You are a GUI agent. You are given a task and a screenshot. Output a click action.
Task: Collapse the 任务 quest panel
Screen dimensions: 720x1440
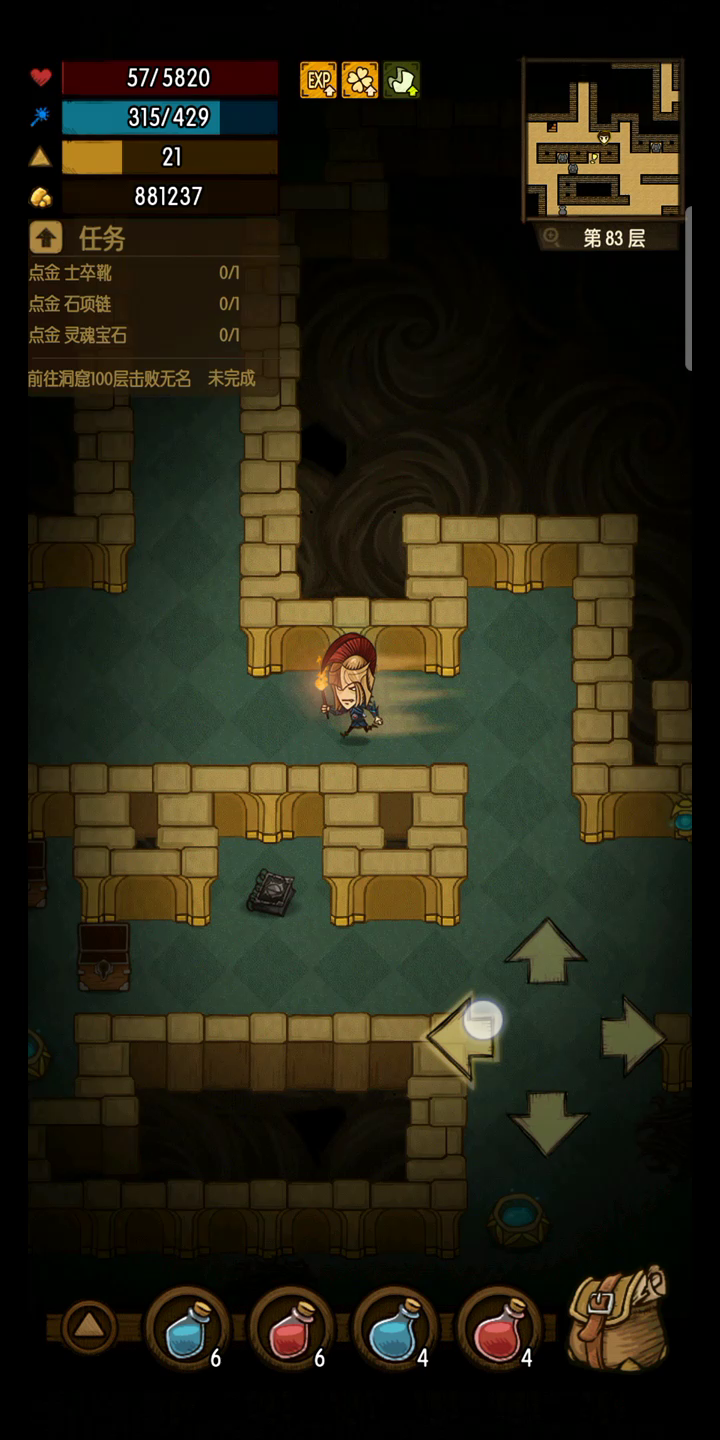point(46,238)
